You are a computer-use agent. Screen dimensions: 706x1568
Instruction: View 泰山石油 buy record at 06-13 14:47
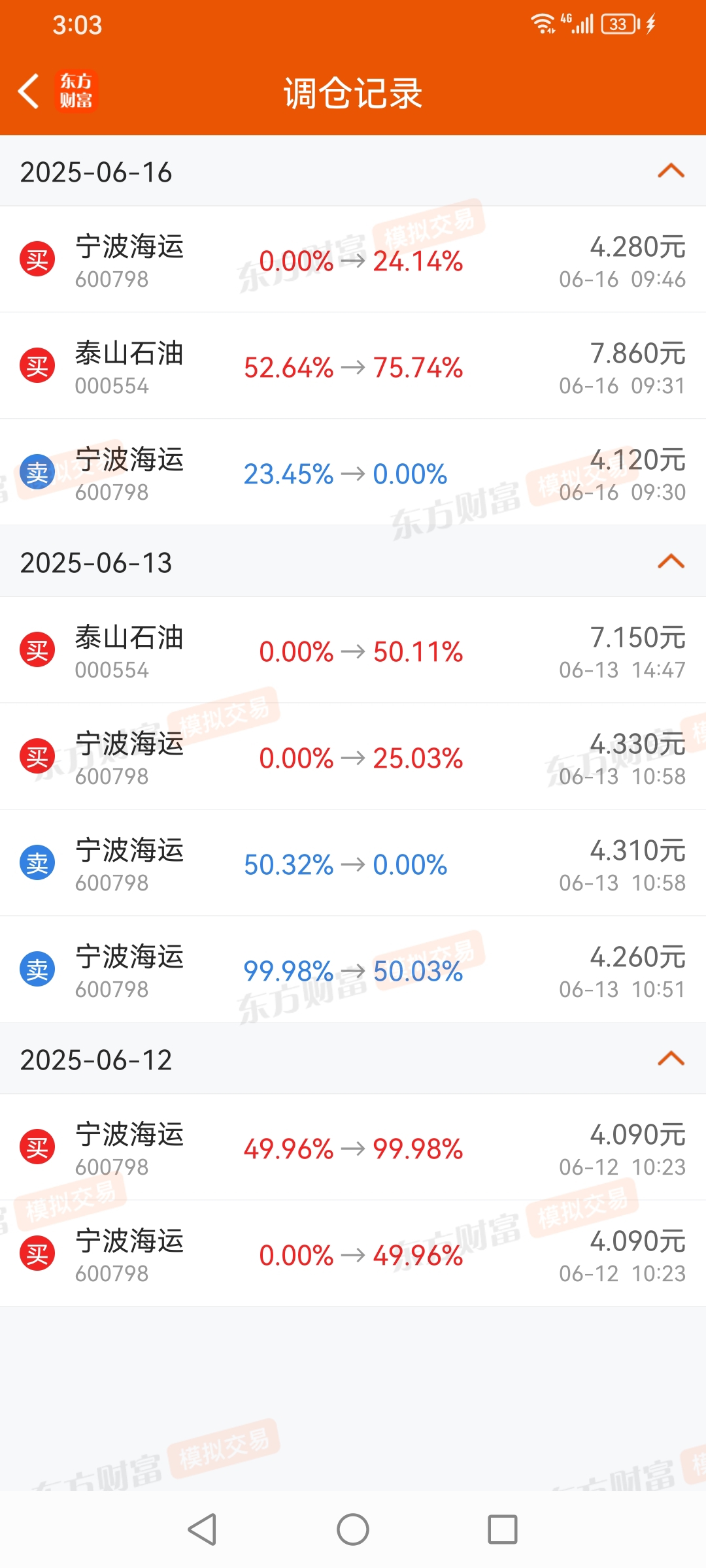tap(353, 650)
